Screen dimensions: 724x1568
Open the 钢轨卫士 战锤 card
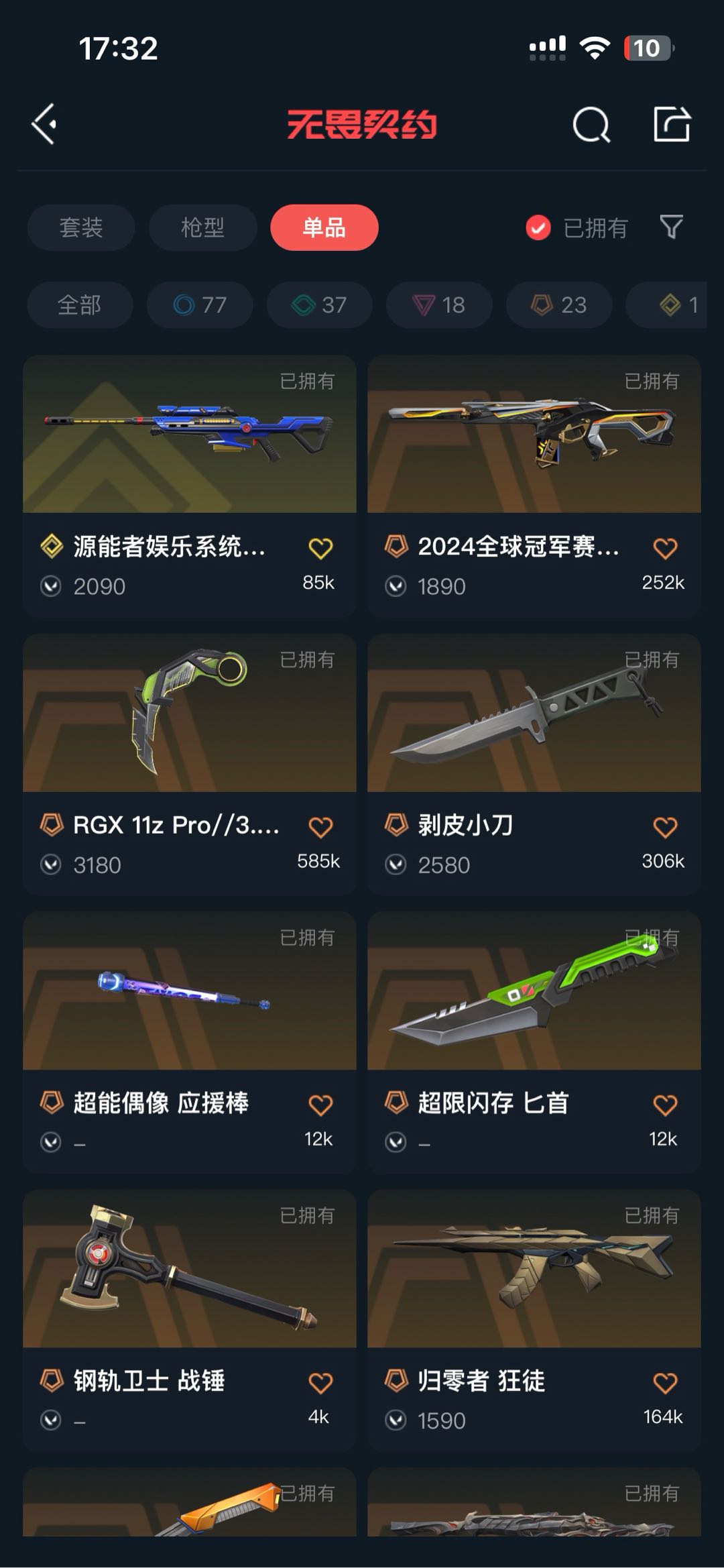(x=190, y=1320)
